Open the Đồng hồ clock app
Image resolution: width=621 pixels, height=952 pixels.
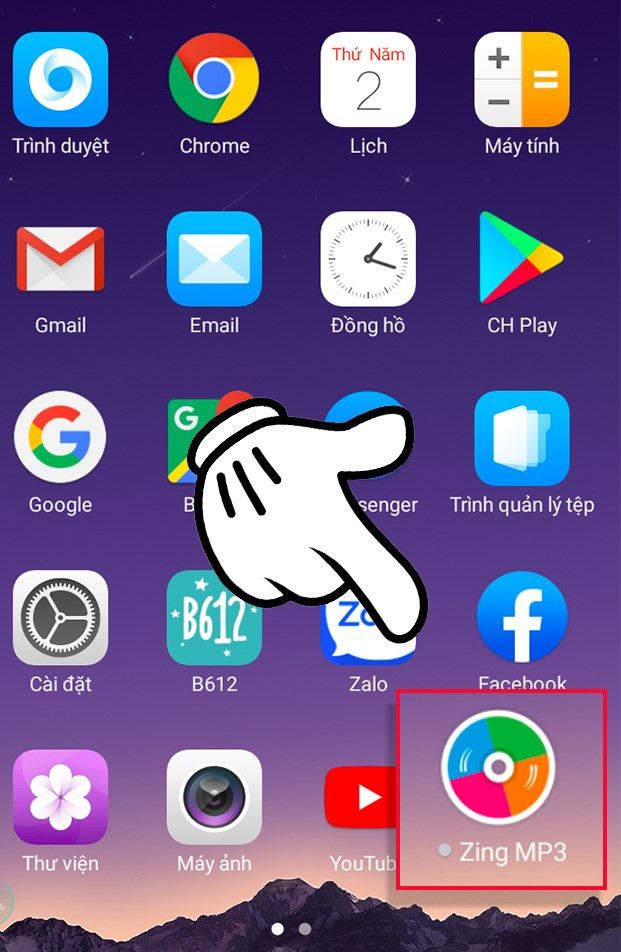(x=368, y=259)
